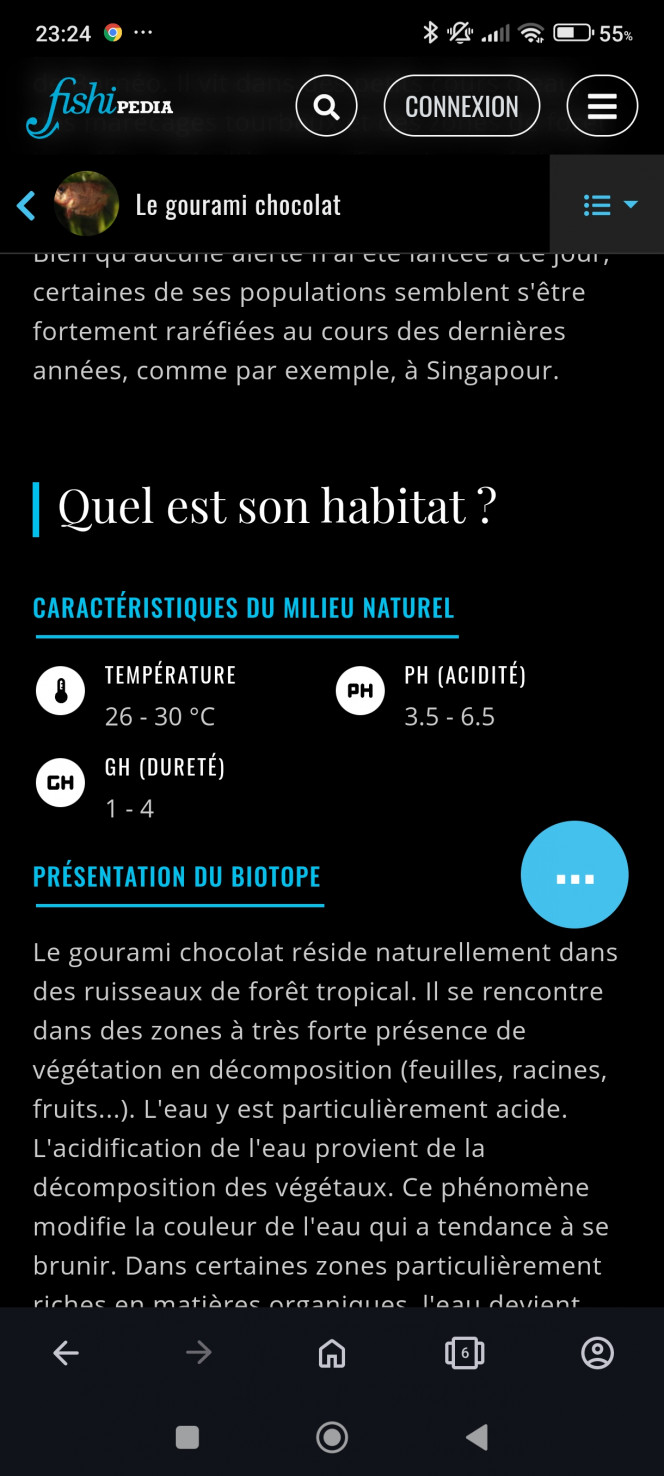Open the Fishipedia logo homepage

click(x=99, y=107)
